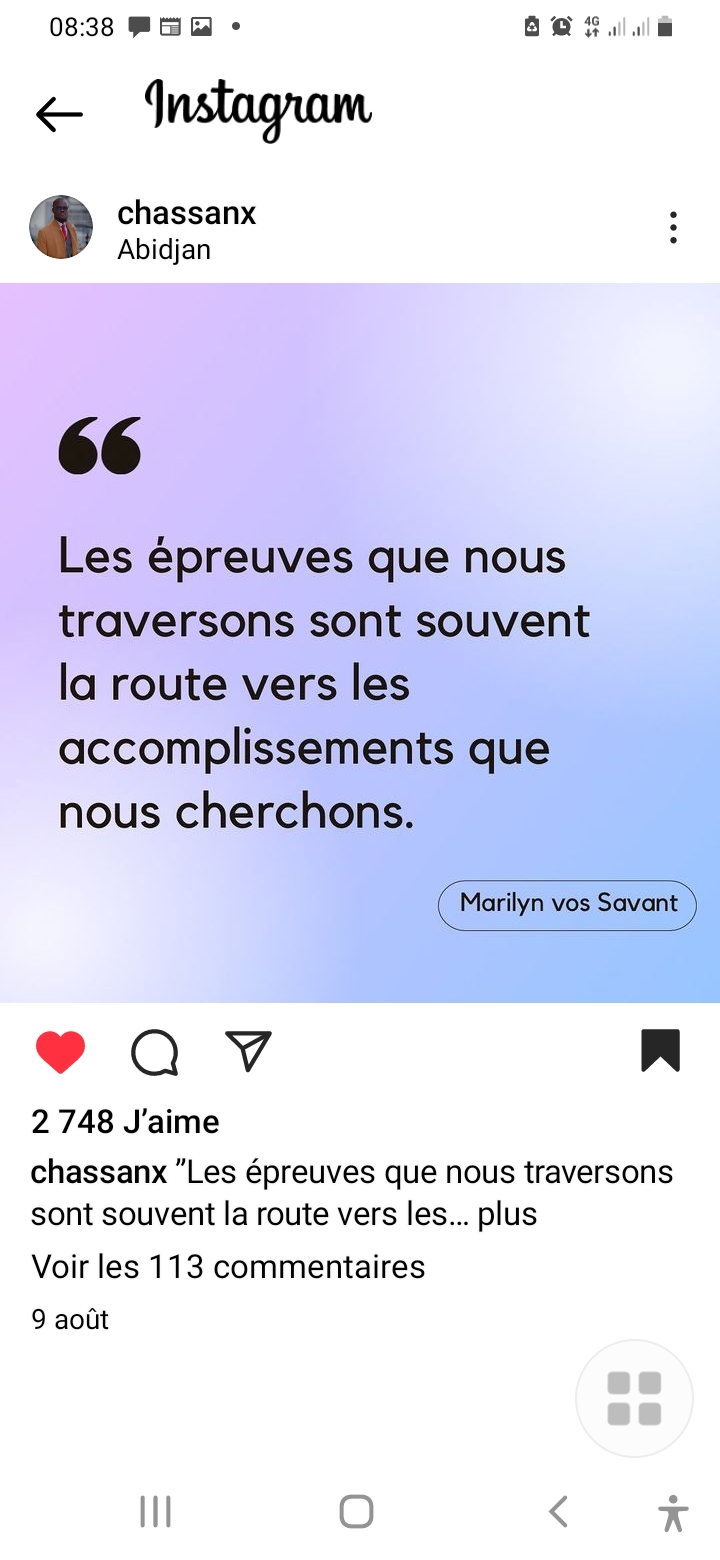Open the comment bubble icon
Viewport: 720px width, 1560px height.
coord(155,1052)
